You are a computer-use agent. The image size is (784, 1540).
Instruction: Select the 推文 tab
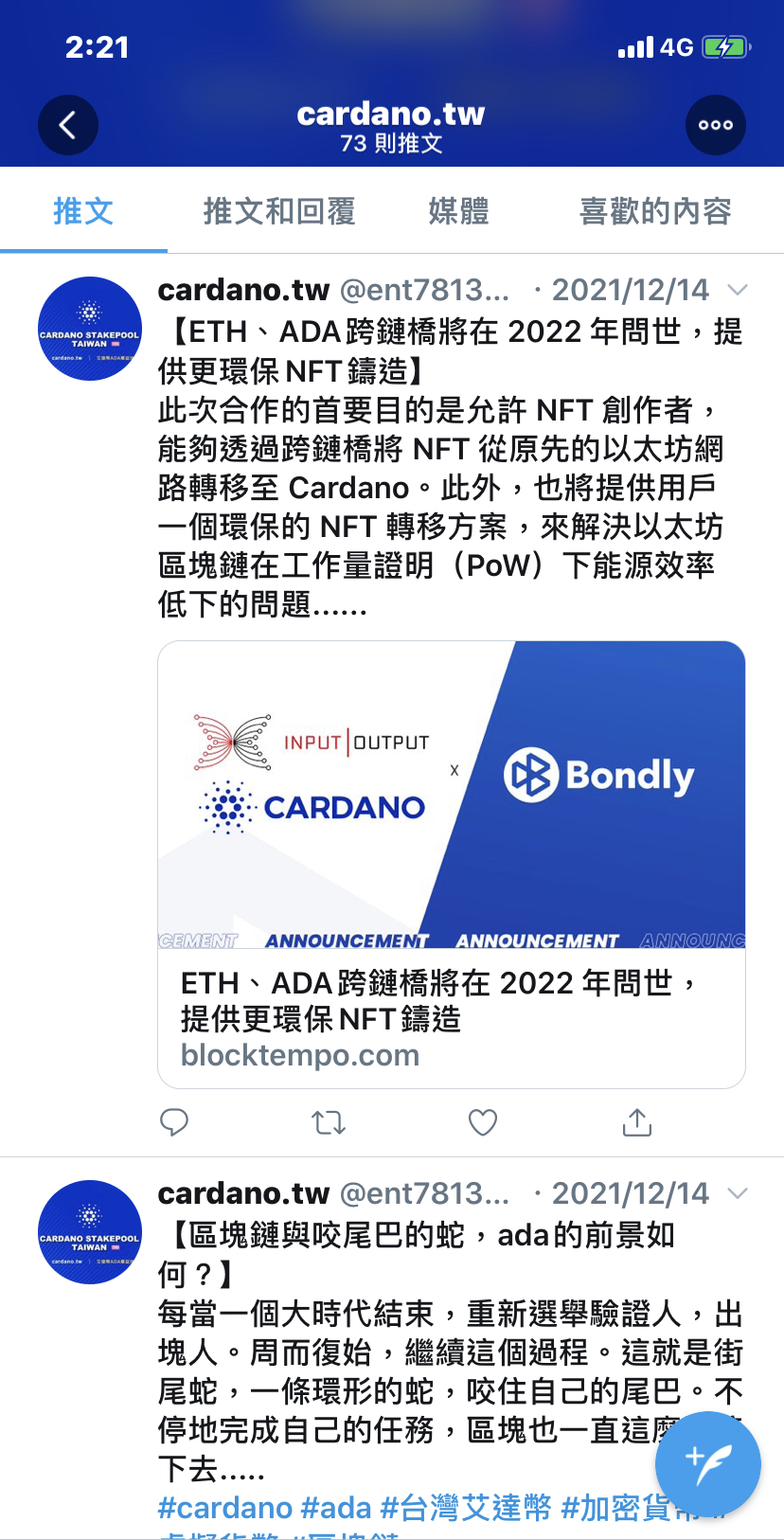pos(83,211)
